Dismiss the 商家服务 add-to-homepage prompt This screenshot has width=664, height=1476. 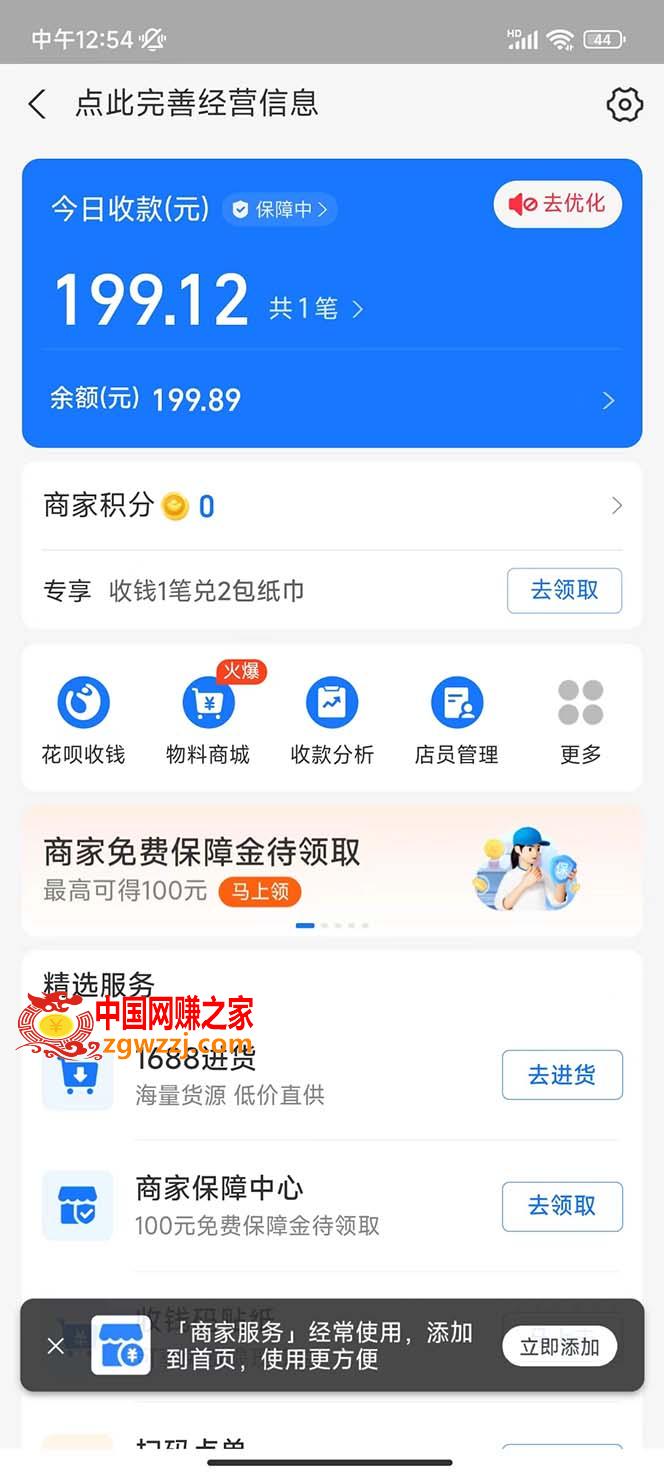[x=56, y=1346]
